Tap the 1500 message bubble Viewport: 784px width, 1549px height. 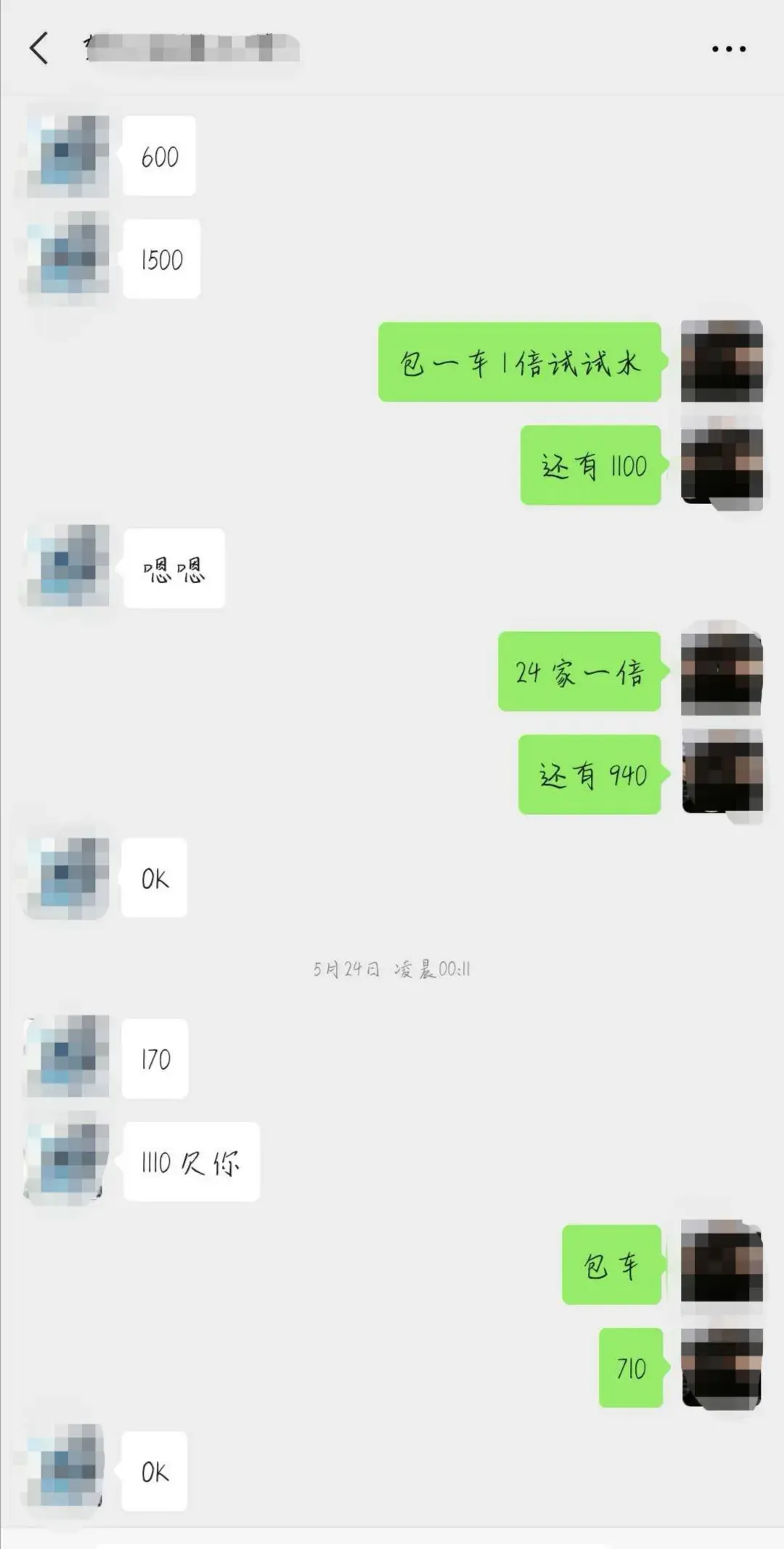click(x=161, y=260)
